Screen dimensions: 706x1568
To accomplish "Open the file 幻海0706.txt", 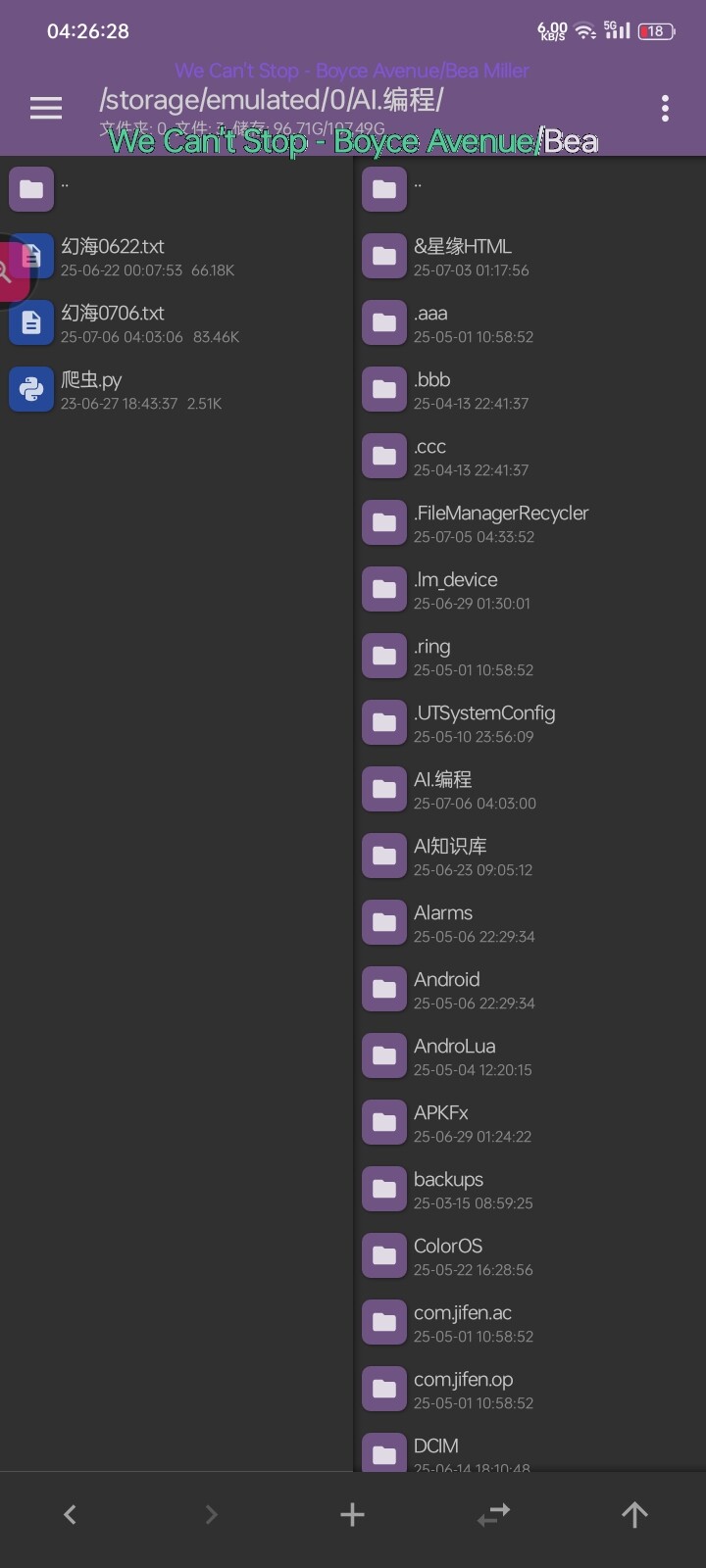I will (176, 323).
